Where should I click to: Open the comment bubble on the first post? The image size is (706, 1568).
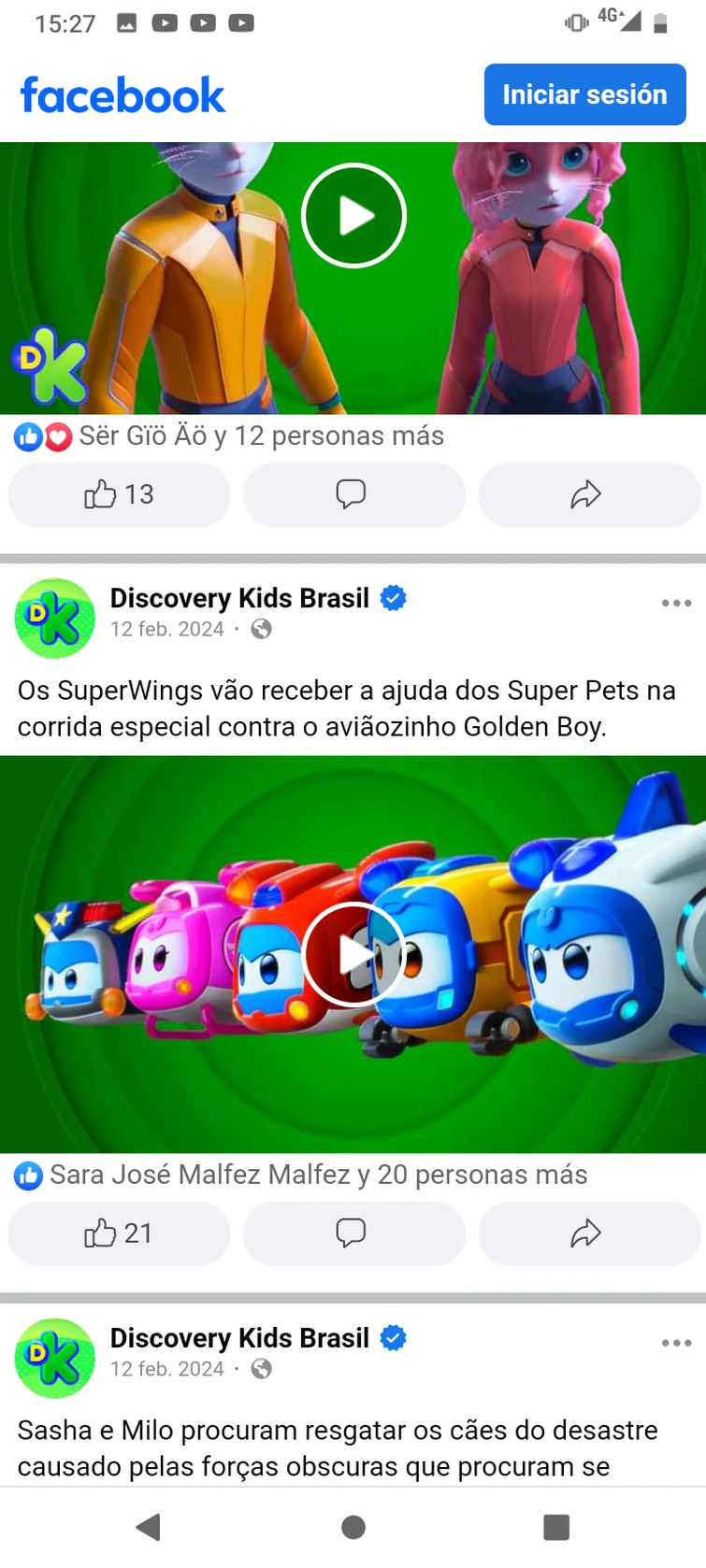353,495
